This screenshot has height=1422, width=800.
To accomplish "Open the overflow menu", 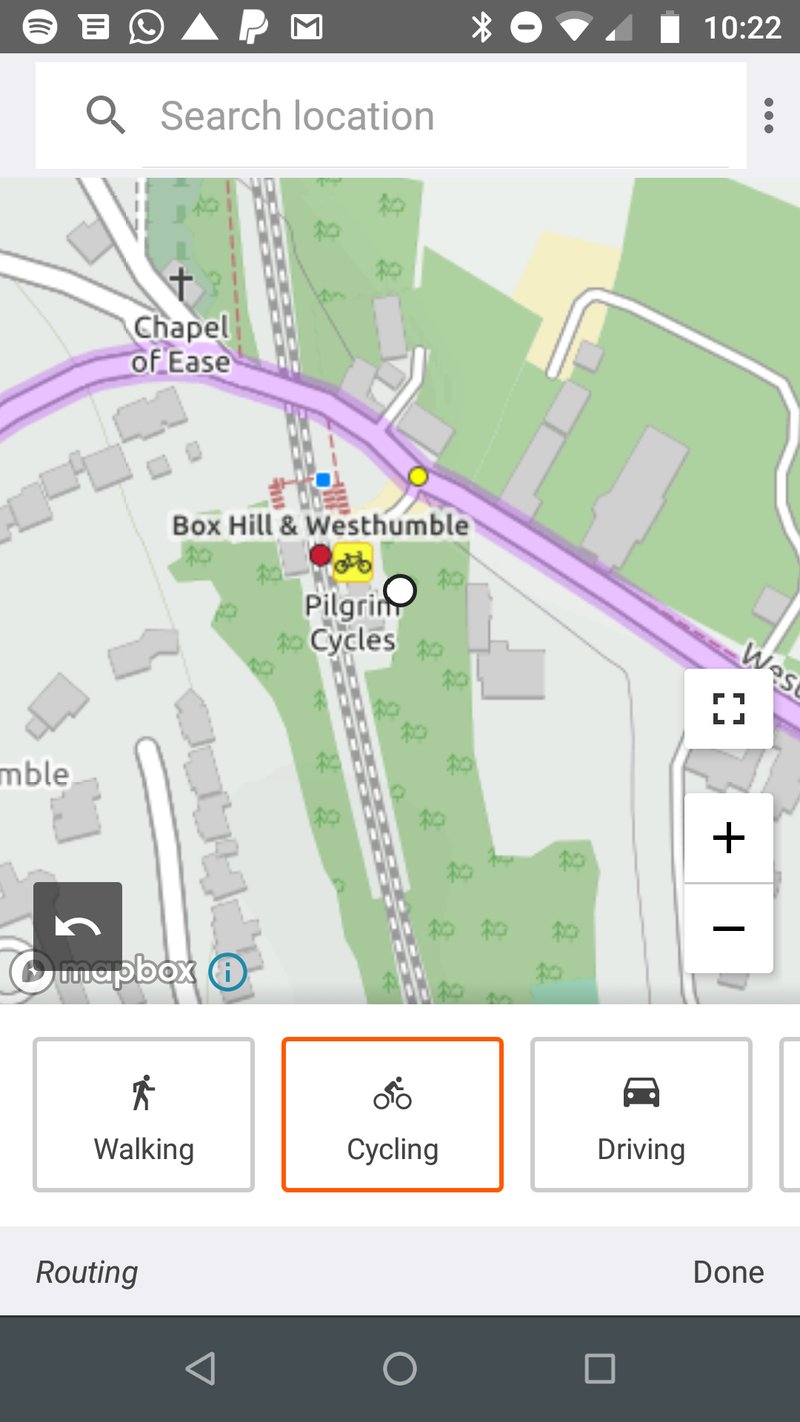I will point(768,116).
